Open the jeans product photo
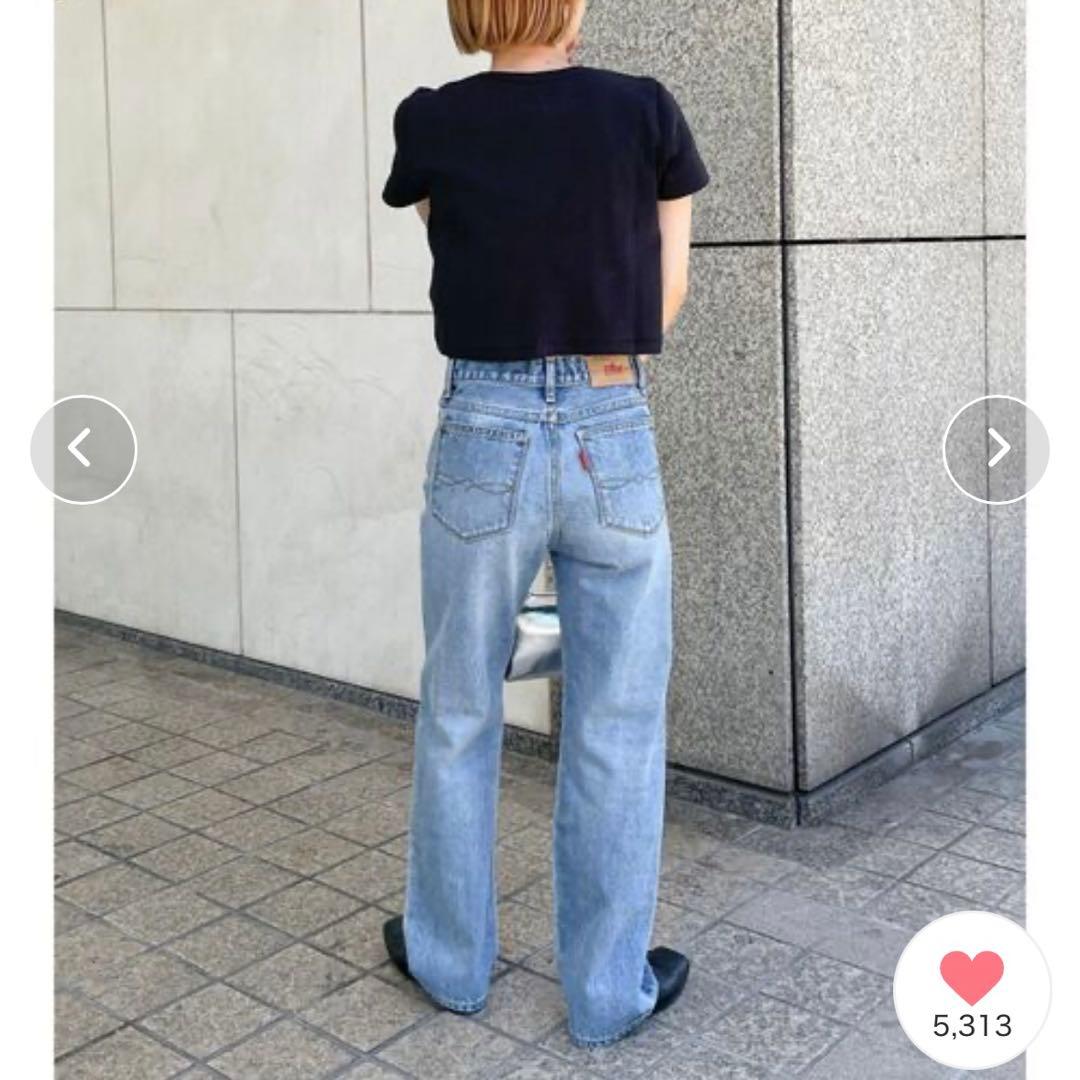This screenshot has width=1080, height=1080. coord(540,540)
